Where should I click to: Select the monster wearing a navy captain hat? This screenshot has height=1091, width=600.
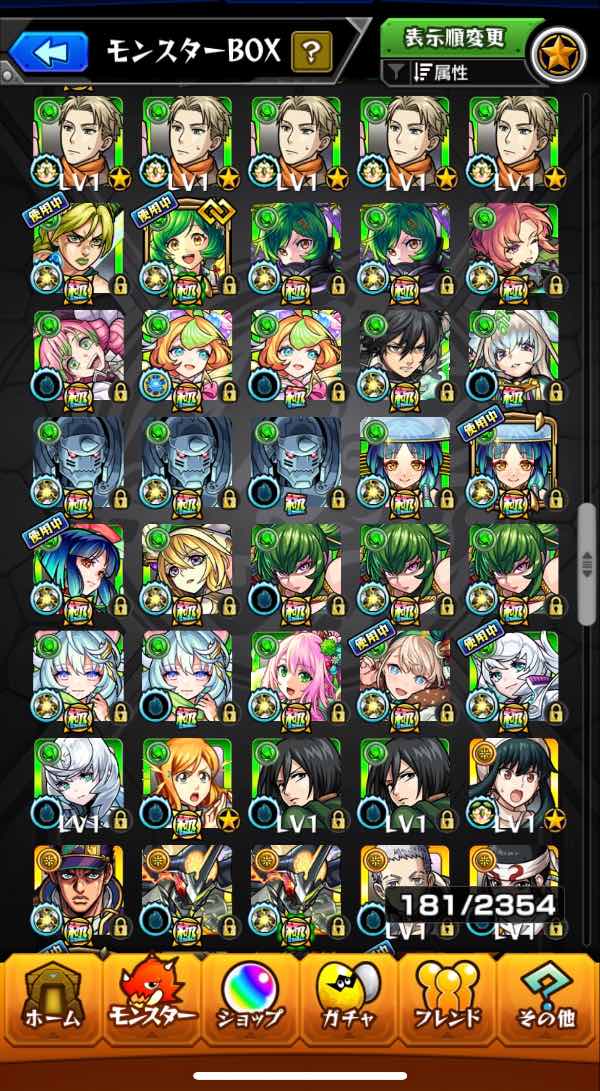[78, 890]
